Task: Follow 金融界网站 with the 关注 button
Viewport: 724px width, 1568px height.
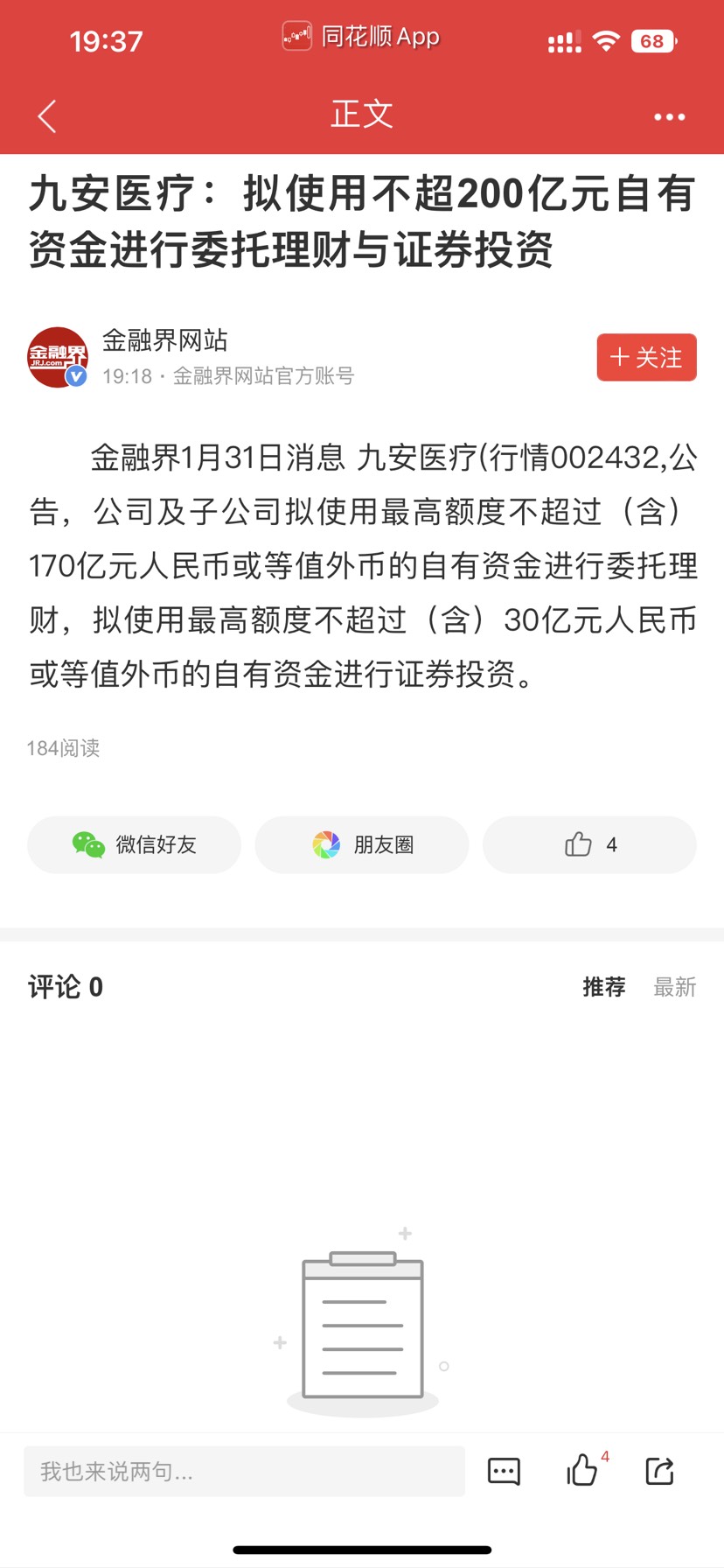Action: [646, 357]
